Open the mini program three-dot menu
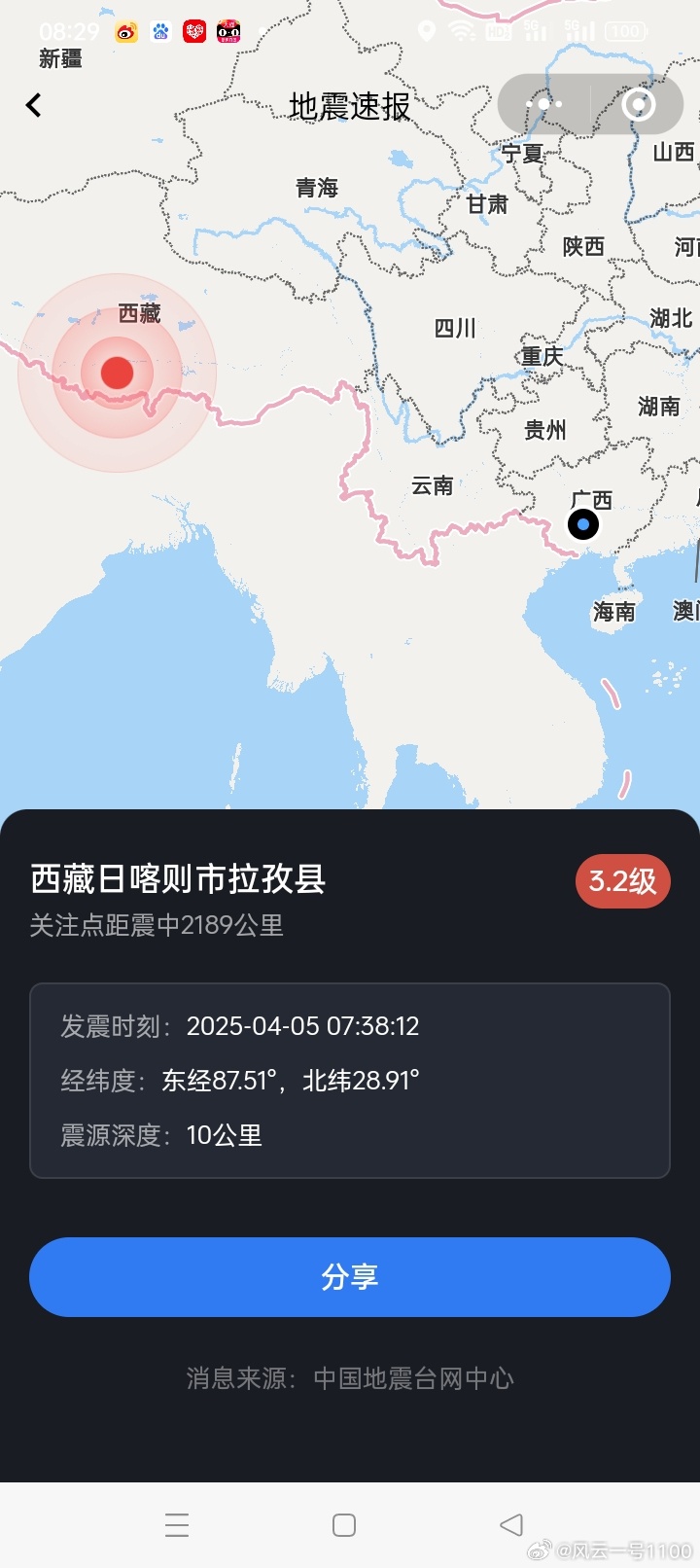 tap(543, 104)
